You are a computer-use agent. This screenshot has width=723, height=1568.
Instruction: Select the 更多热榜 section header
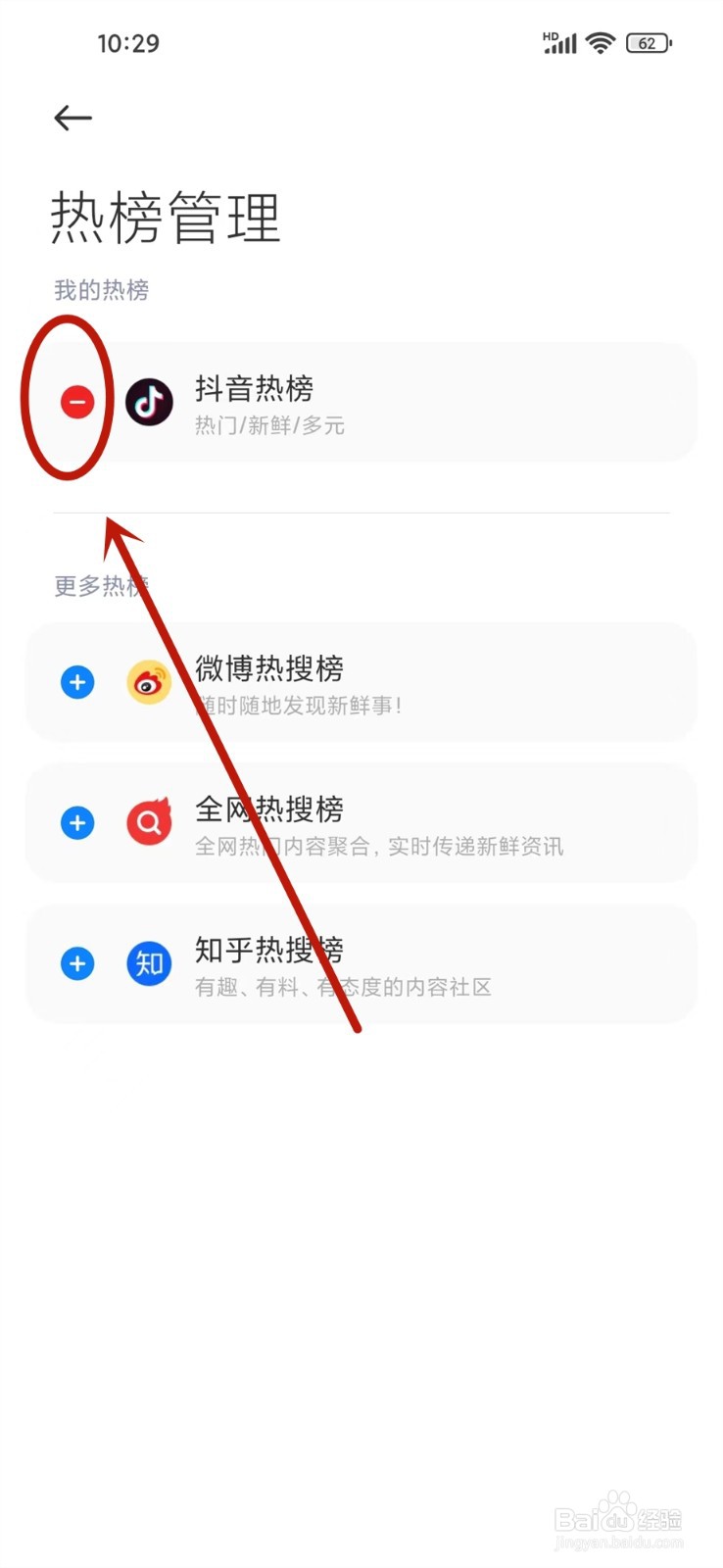[x=99, y=586]
